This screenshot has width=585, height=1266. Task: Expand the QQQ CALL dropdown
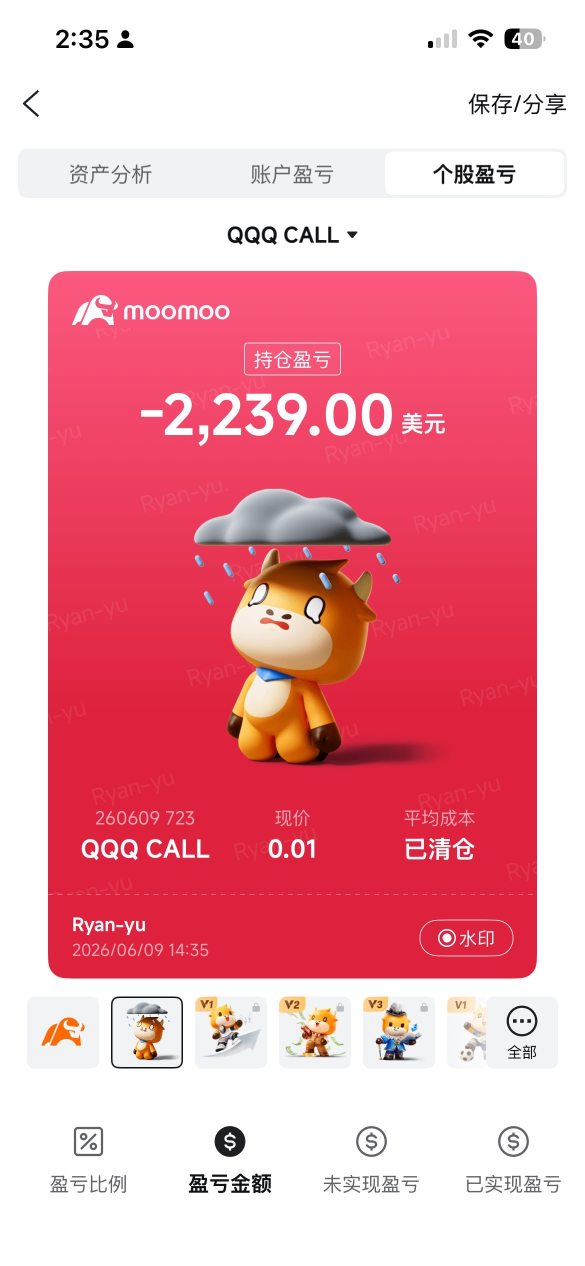click(x=292, y=235)
